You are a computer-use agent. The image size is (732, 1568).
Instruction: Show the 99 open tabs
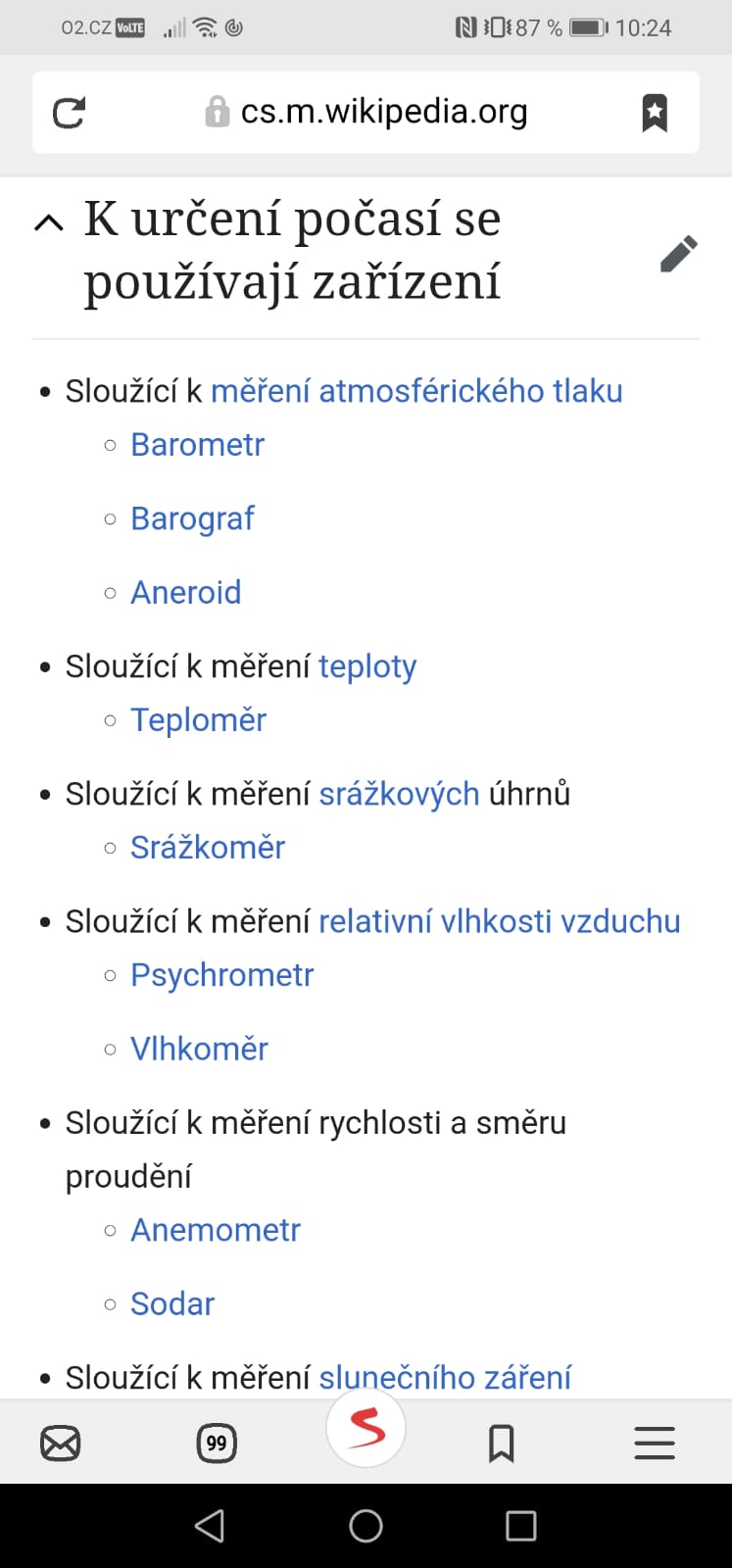click(x=217, y=1444)
